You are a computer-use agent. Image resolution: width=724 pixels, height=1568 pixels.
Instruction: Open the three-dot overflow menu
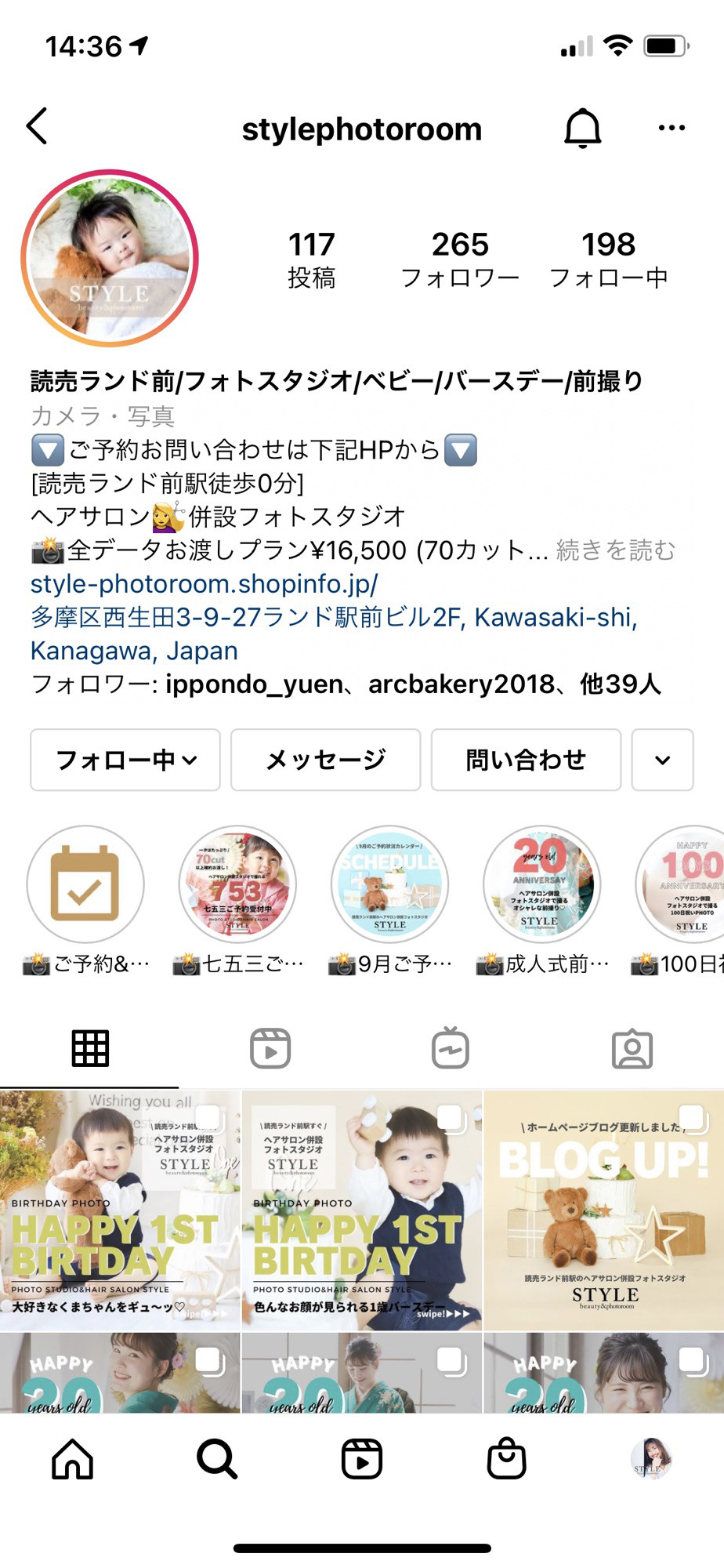click(672, 128)
